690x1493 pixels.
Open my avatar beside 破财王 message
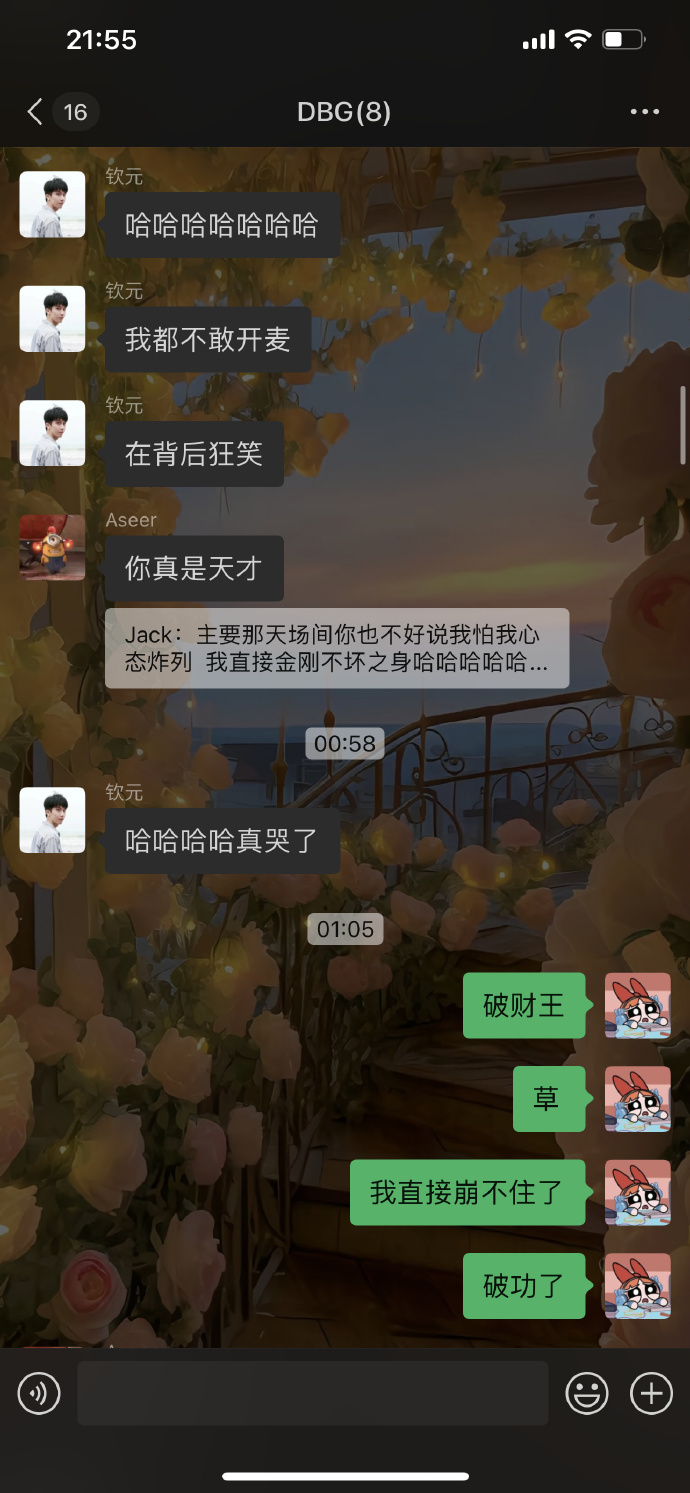coord(637,1005)
